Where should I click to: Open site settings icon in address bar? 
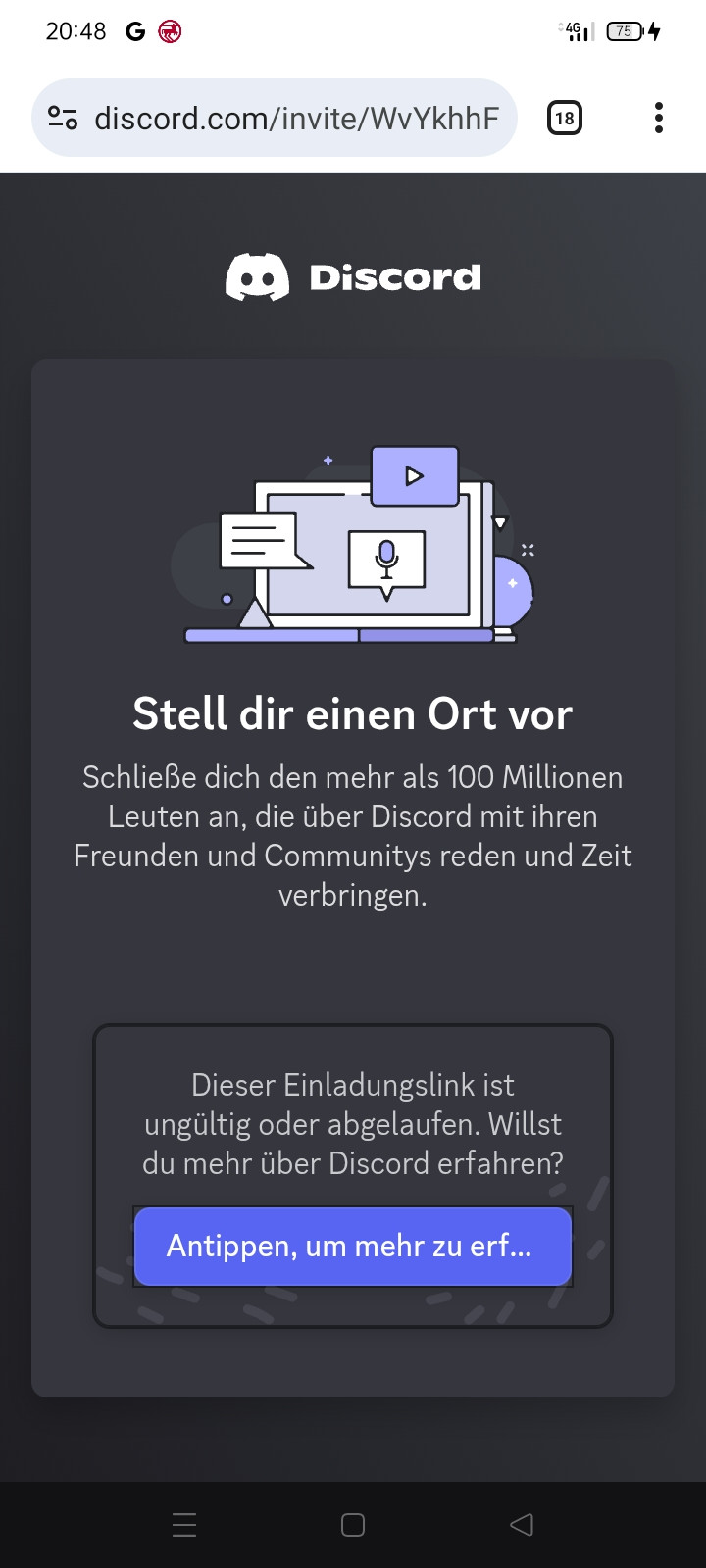pos(63,119)
